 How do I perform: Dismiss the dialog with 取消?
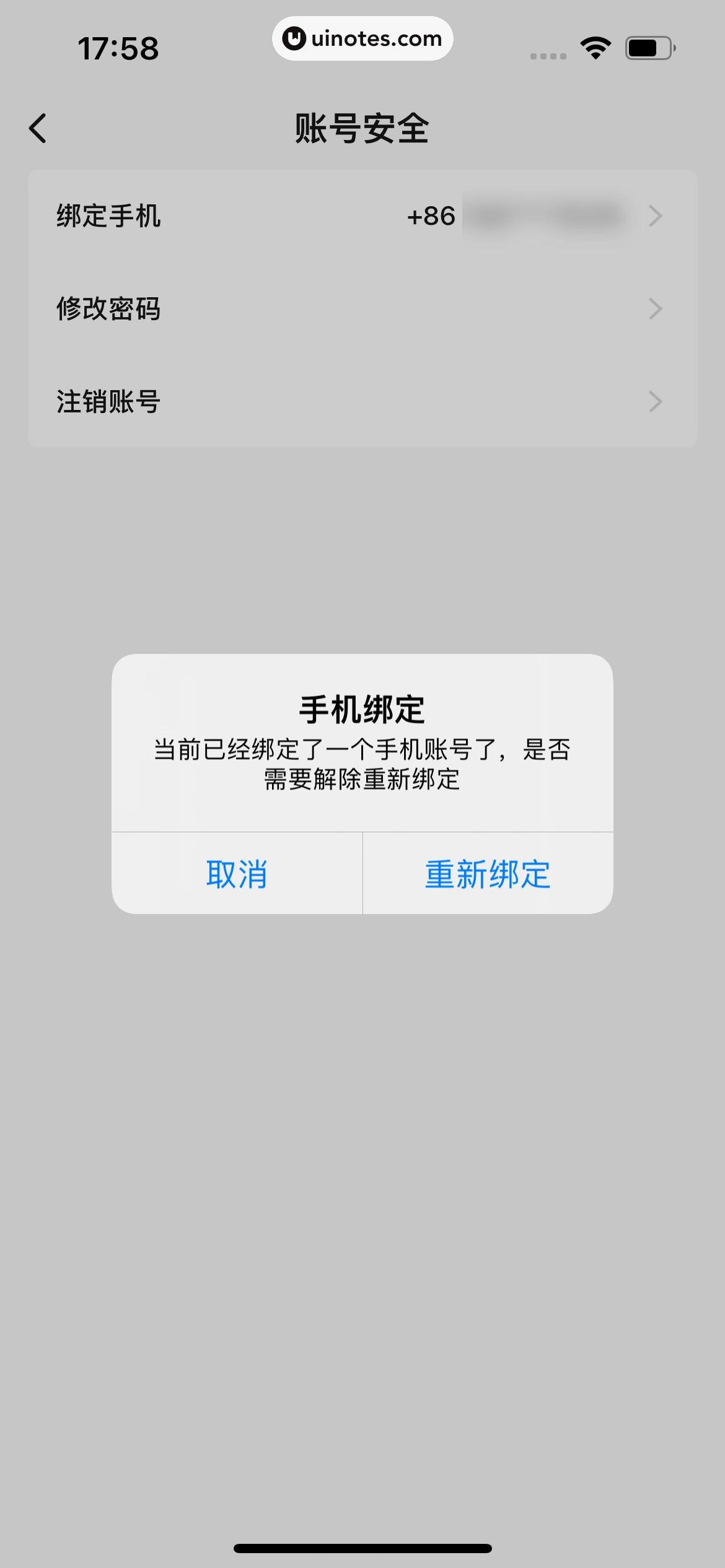click(x=237, y=873)
